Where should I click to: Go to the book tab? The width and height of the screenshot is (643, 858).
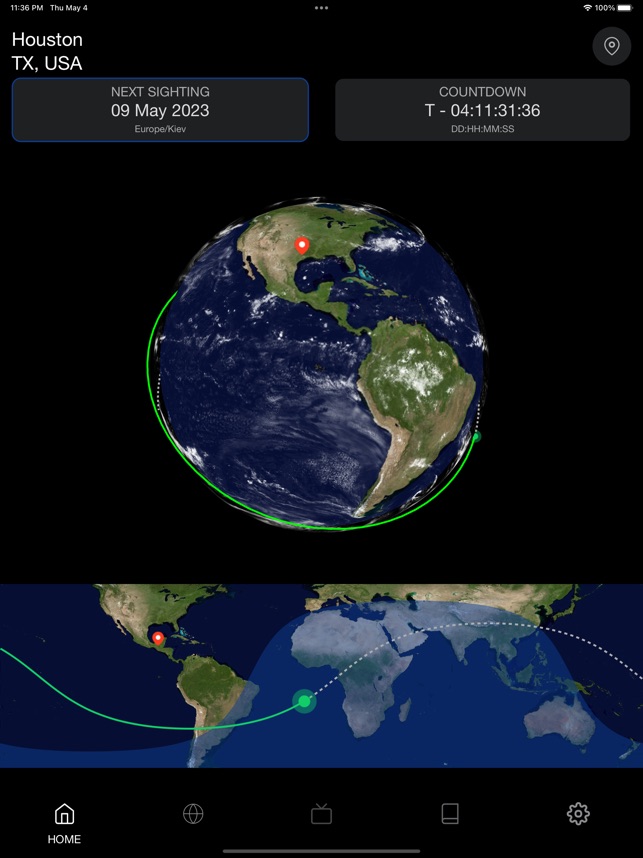[450, 814]
